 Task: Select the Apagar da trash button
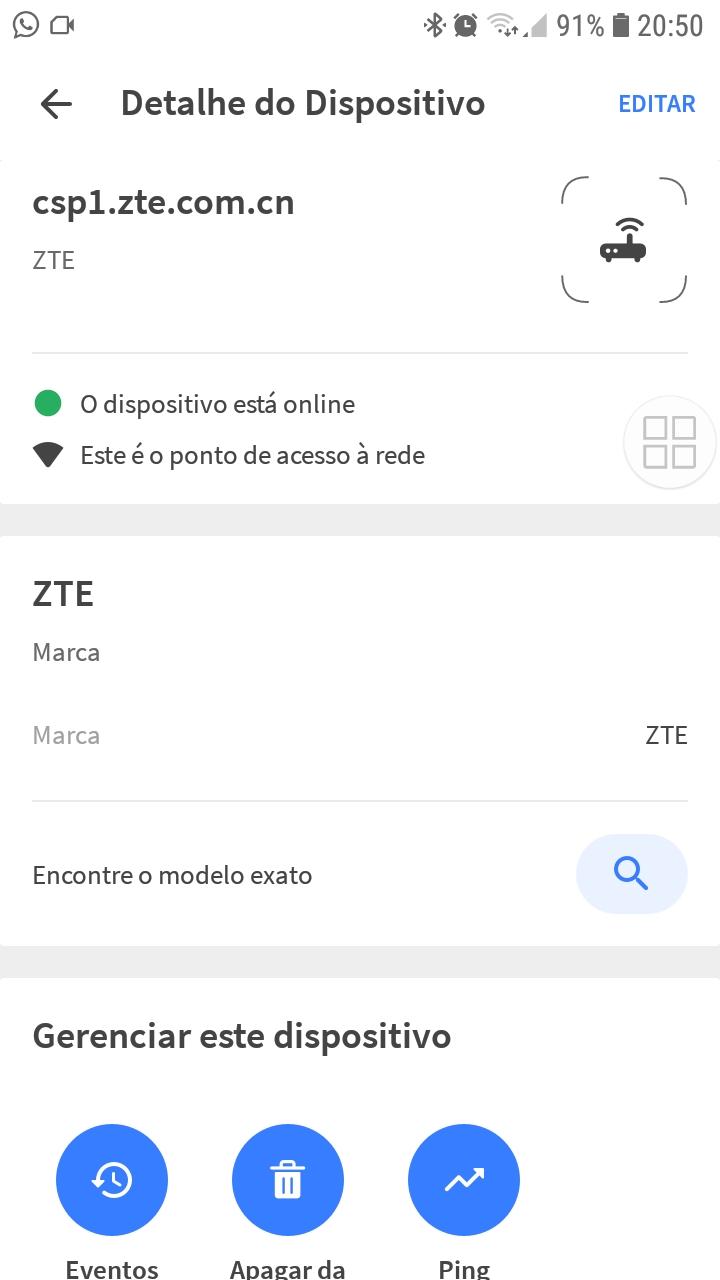tap(288, 1180)
